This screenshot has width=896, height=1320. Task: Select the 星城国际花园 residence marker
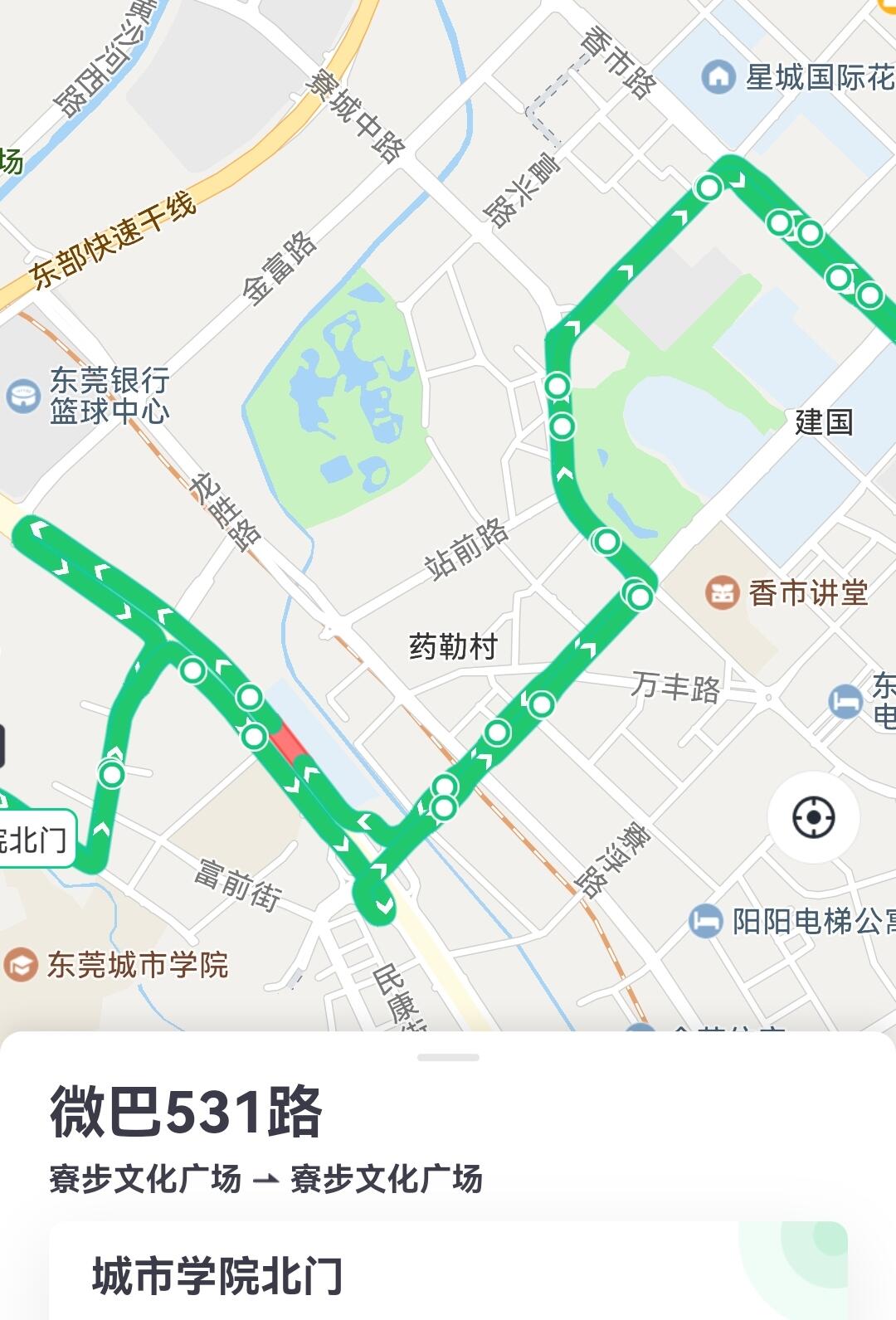[718, 77]
